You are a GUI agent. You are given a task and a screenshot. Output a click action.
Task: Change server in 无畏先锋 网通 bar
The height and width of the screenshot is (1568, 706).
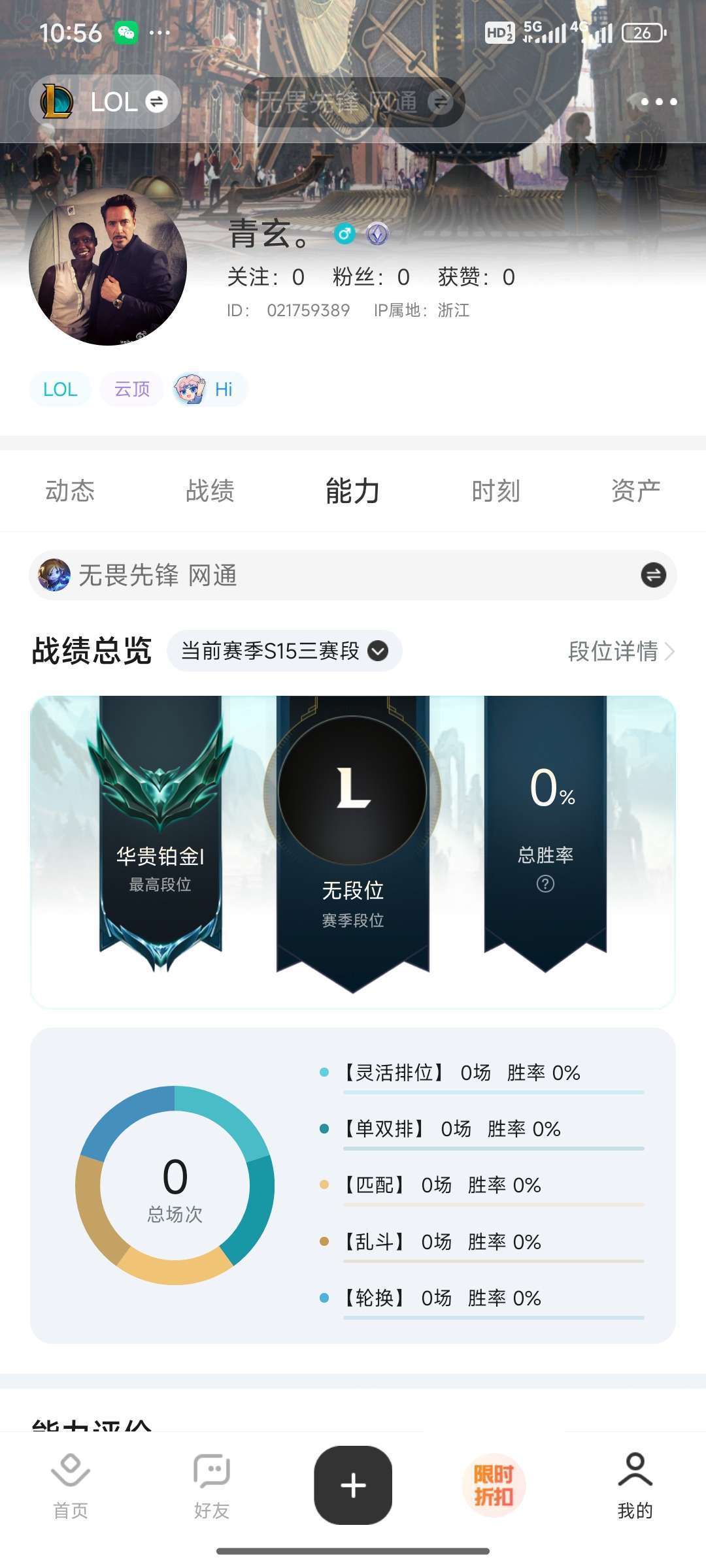[x=653, y=576]
